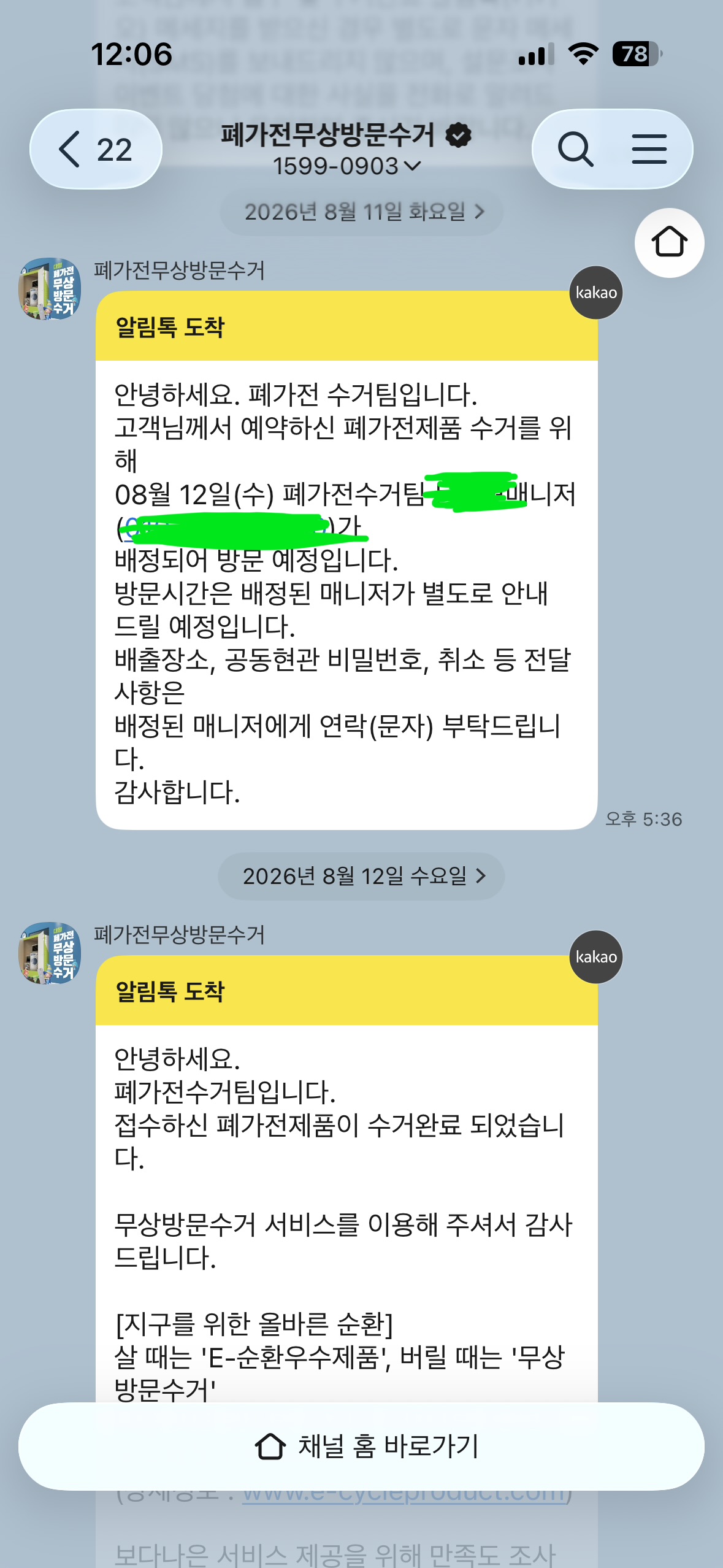Open the 2026년 8월 11일 화요일 date chip

(x=362, y=212)
